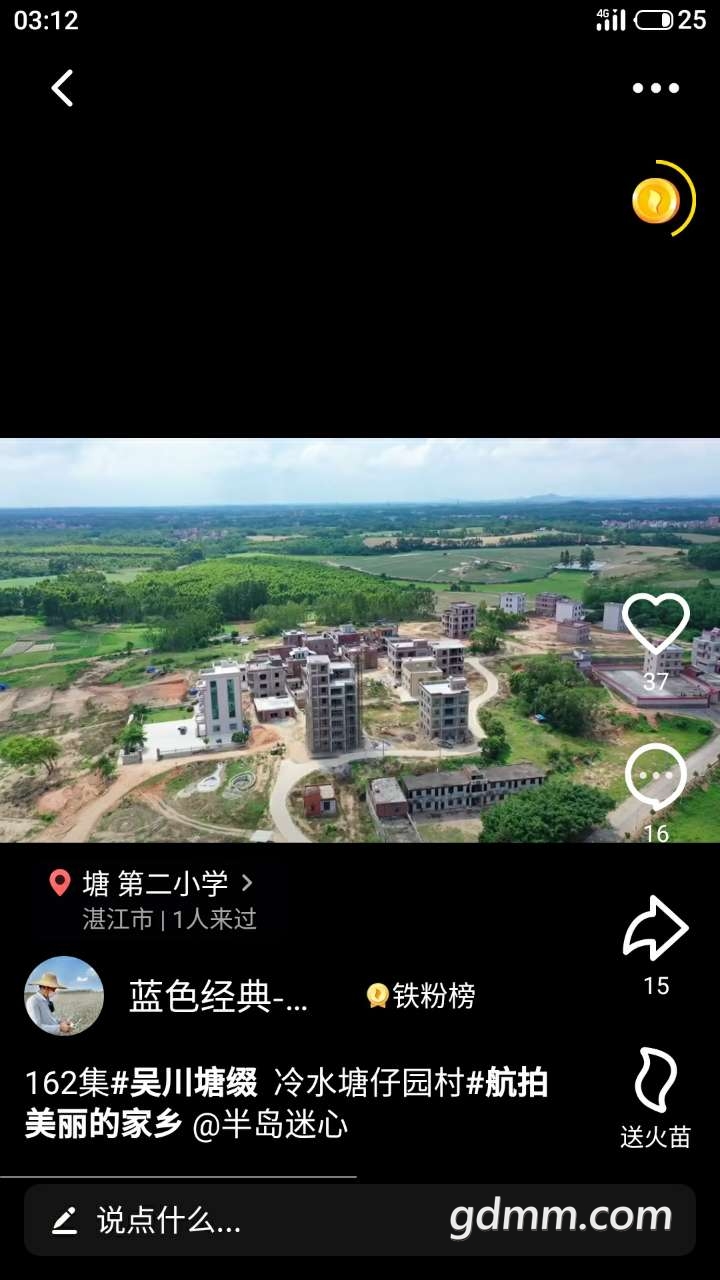Image resolution: width=720 pixels, height=1280 pixels.
Task: Open the 塘 第二小学 location tag
Action: pyautogui.click(x=155, y=884)
